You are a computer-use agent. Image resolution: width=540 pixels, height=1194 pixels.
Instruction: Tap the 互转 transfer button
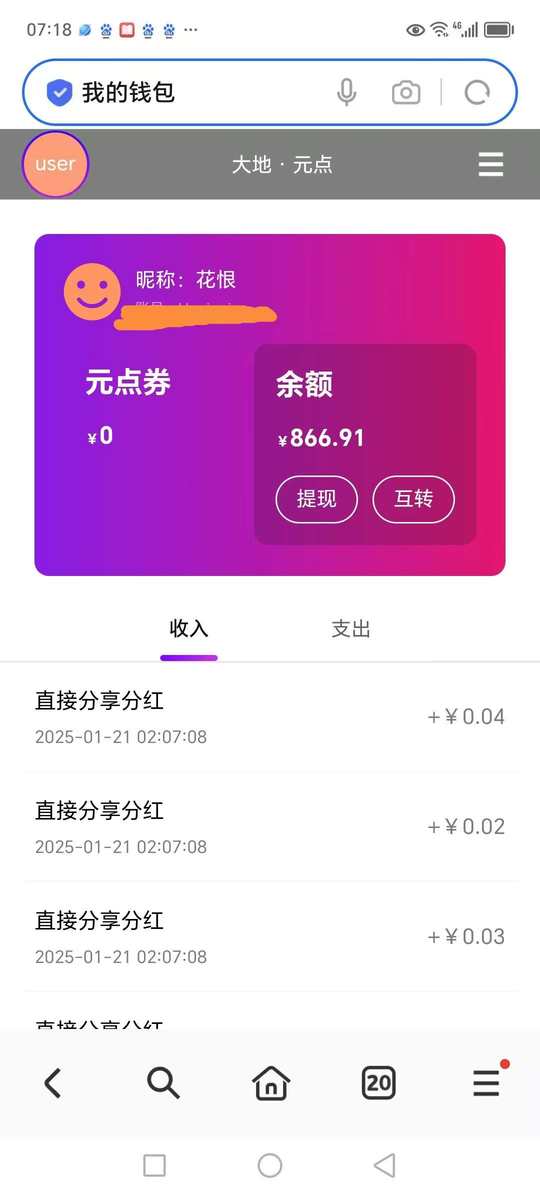pyautogui.click(x=414, y=500)
